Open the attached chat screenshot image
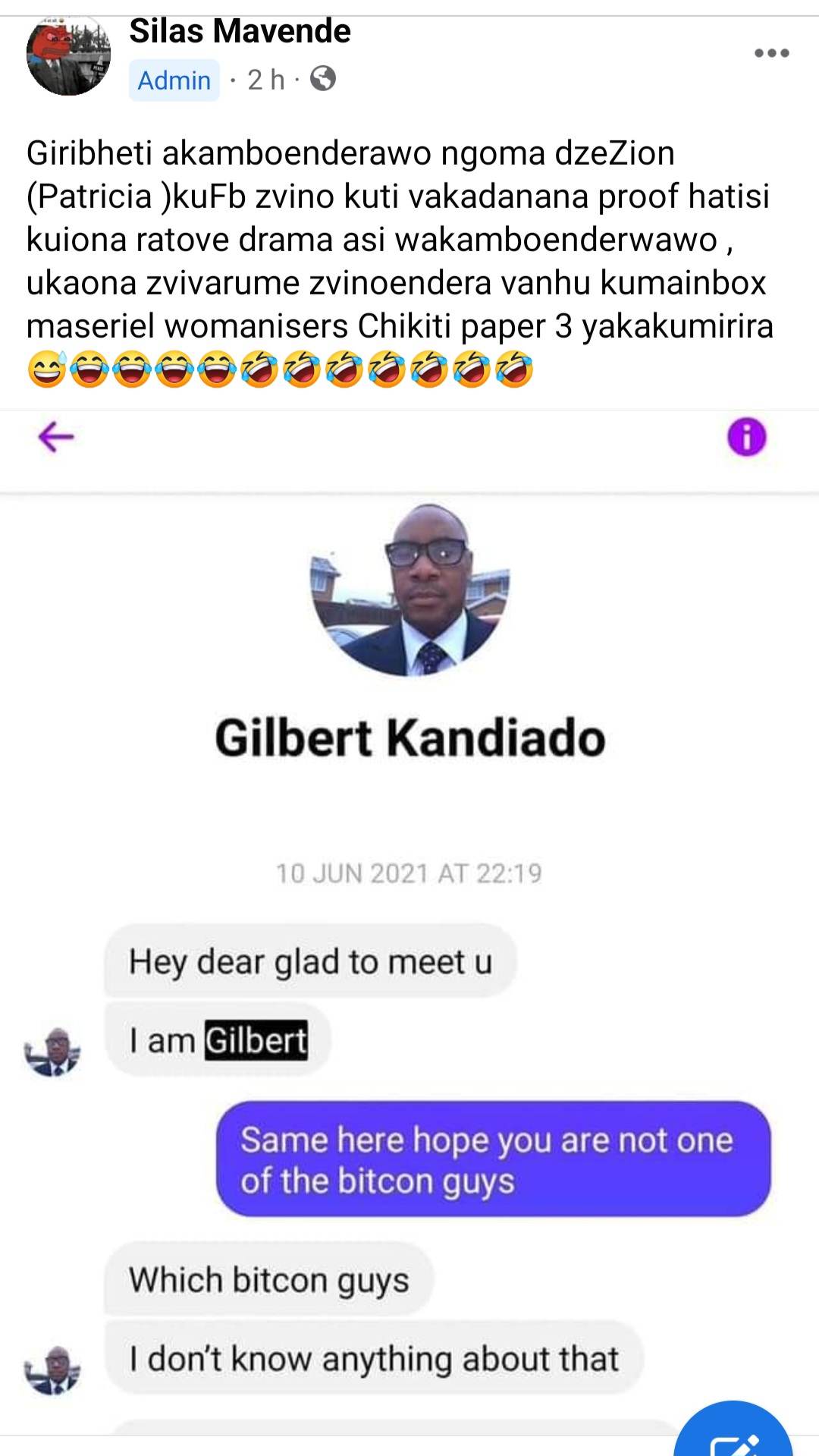The height and width of the screenshot is (1456, 819). click(x=409, y=910)
